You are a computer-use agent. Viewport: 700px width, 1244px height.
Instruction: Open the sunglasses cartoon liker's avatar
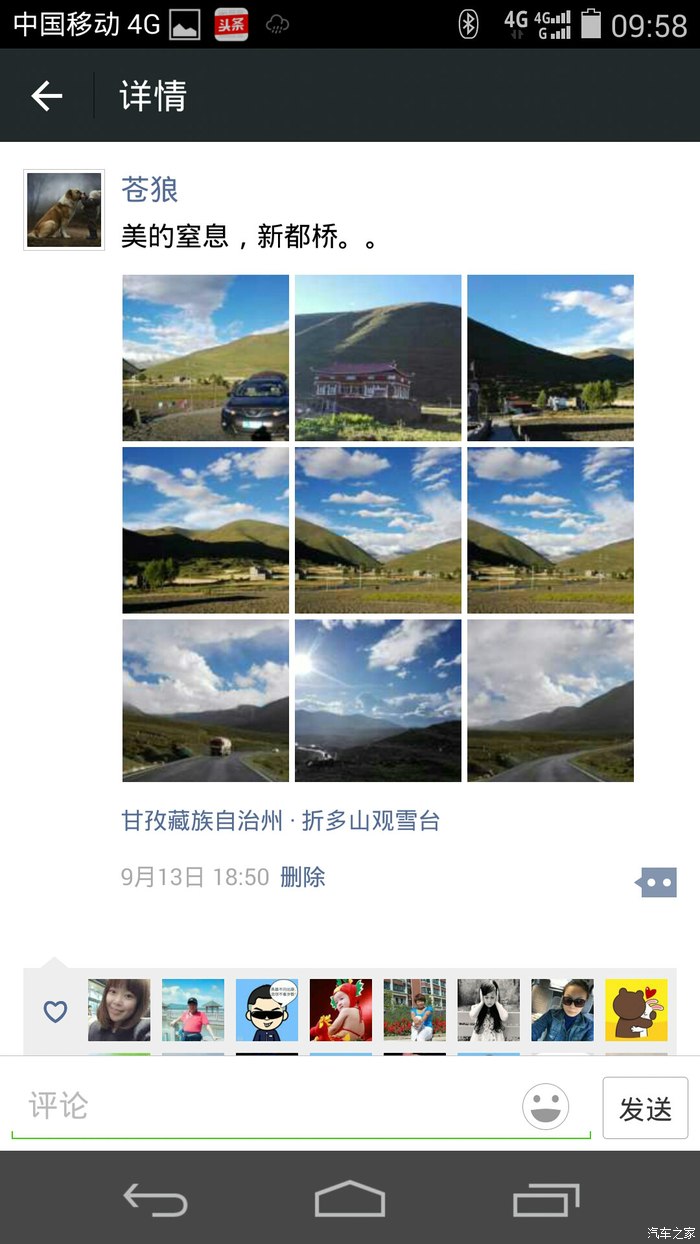pyautogui.click(x=267, y=1010)
